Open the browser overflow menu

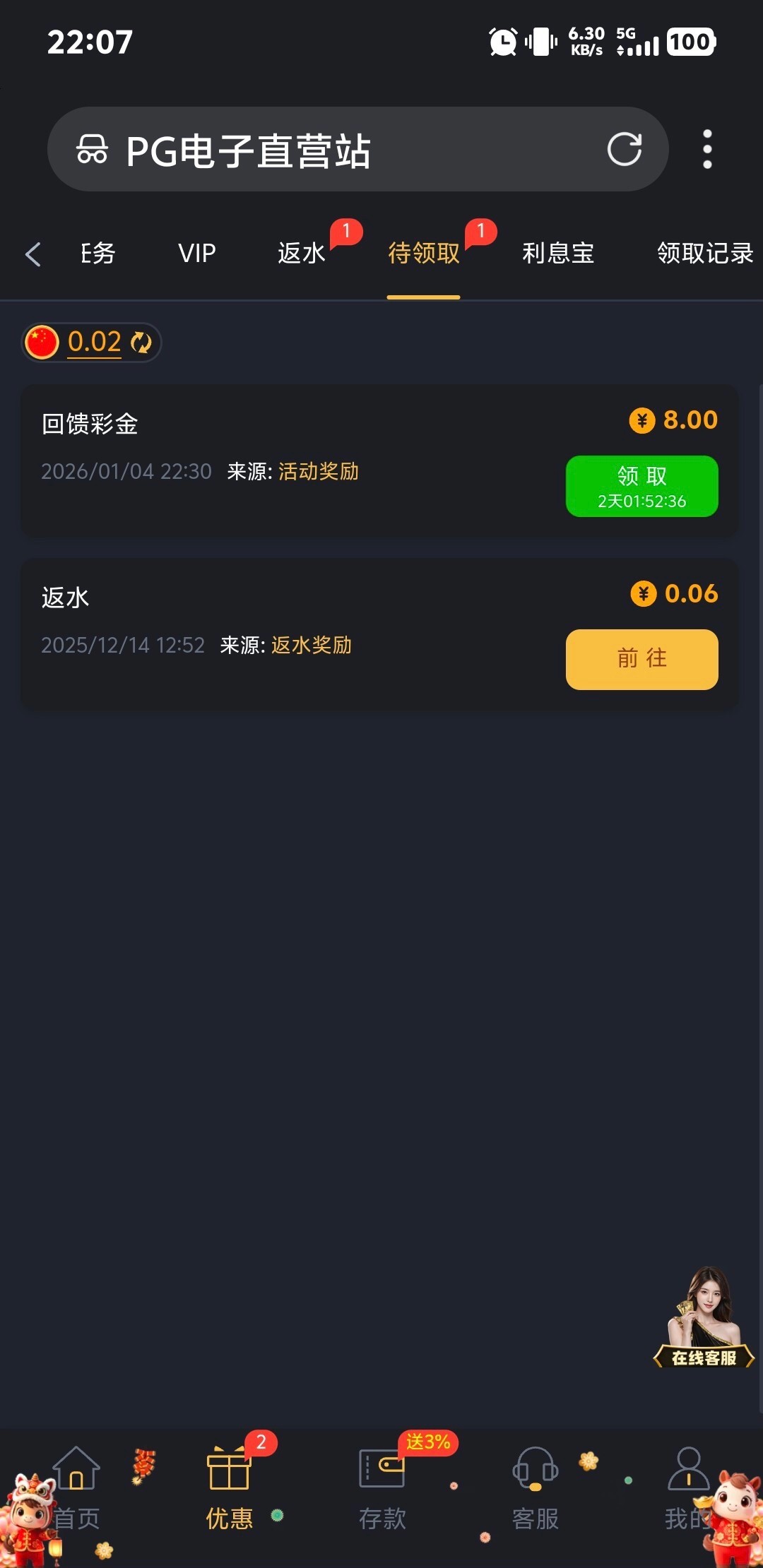click(x=707, y=150)
